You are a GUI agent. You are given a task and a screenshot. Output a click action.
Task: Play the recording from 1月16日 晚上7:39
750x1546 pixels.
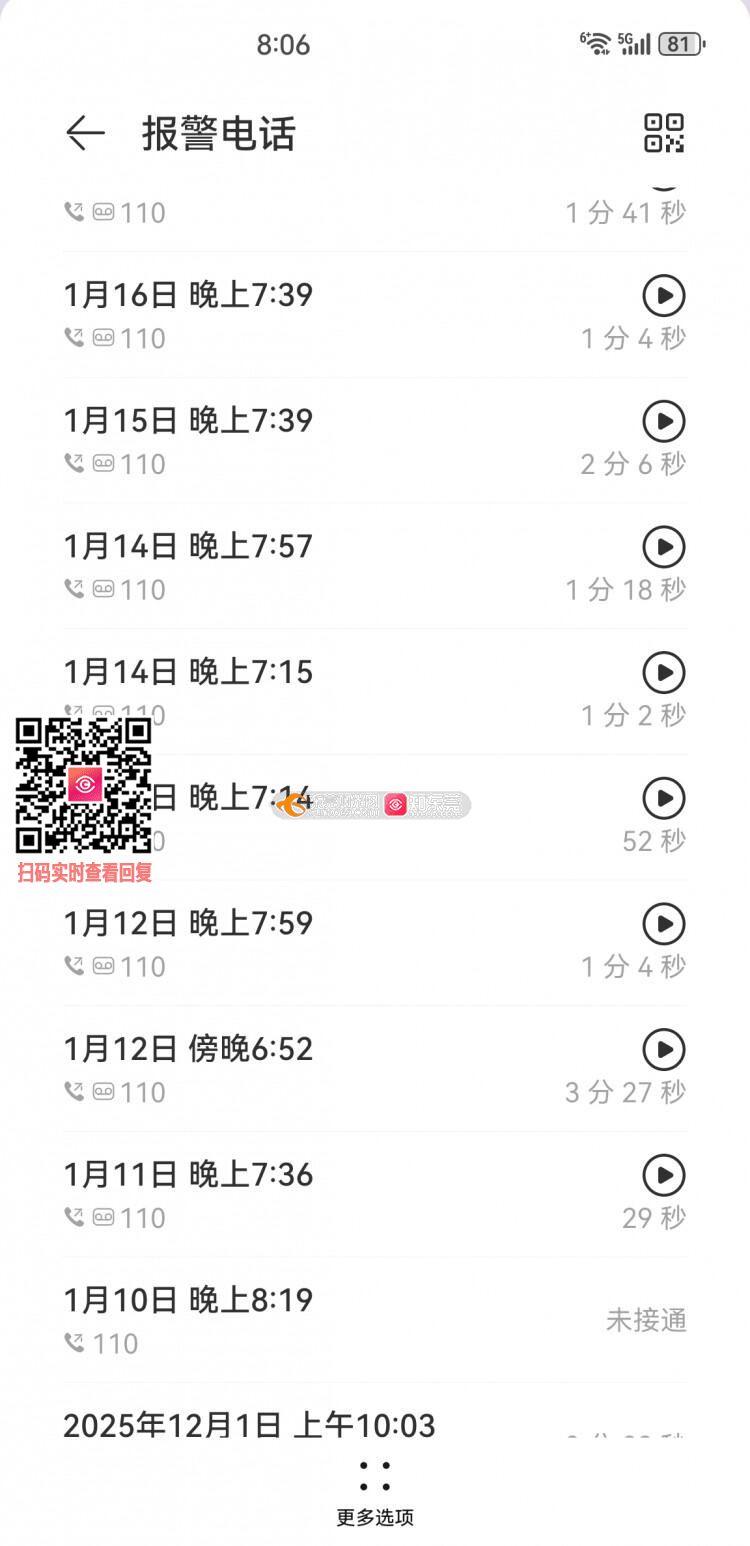pos(663,295)
